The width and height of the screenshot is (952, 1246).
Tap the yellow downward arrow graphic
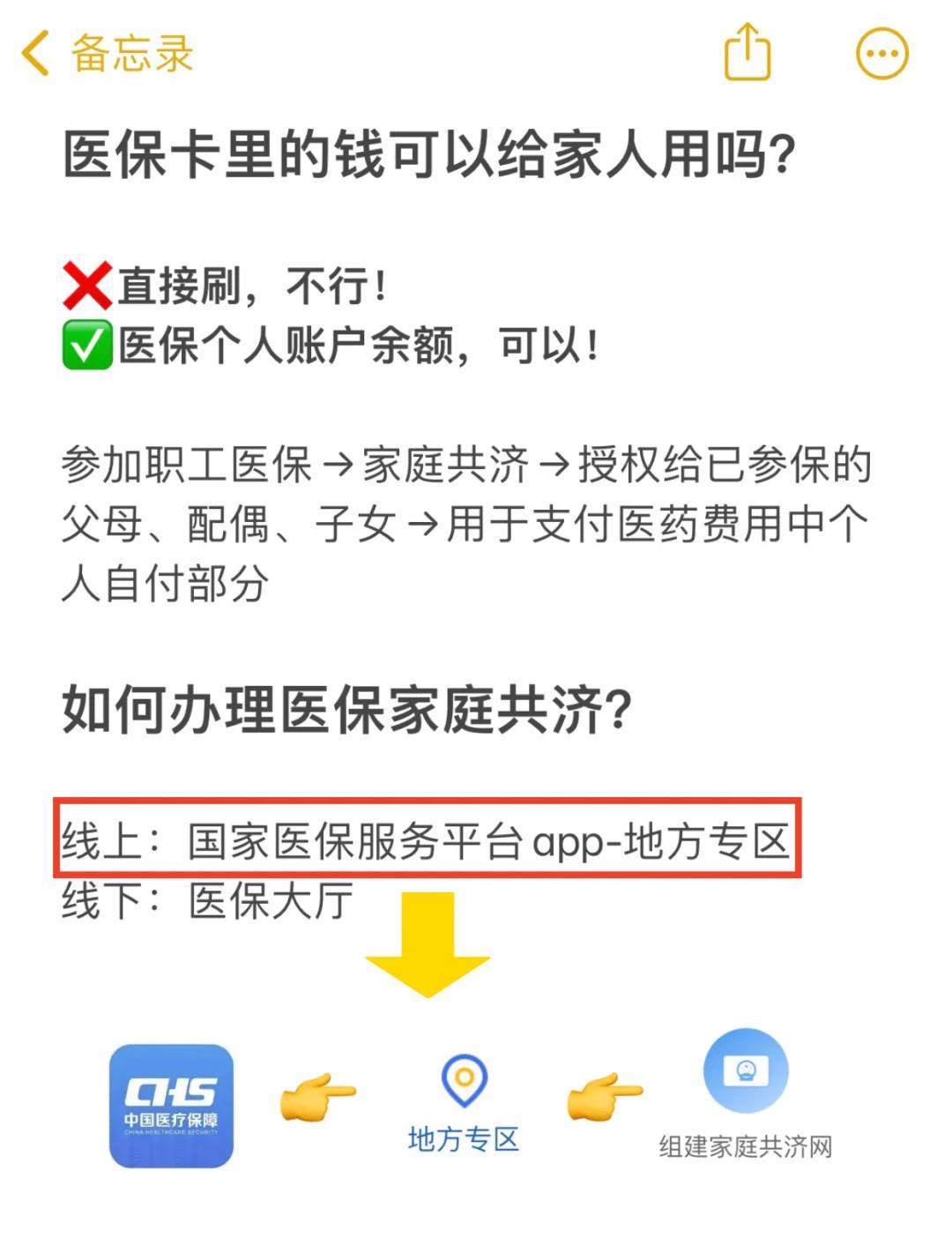point(429,943)
